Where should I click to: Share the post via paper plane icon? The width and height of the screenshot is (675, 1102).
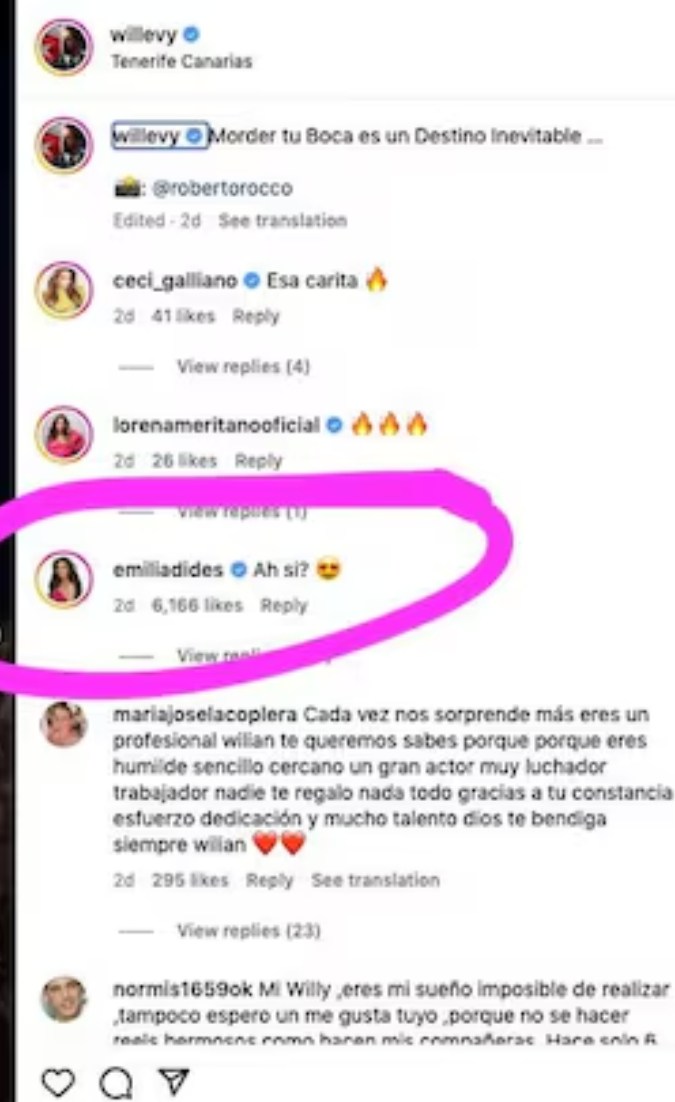coord(174,1081)
